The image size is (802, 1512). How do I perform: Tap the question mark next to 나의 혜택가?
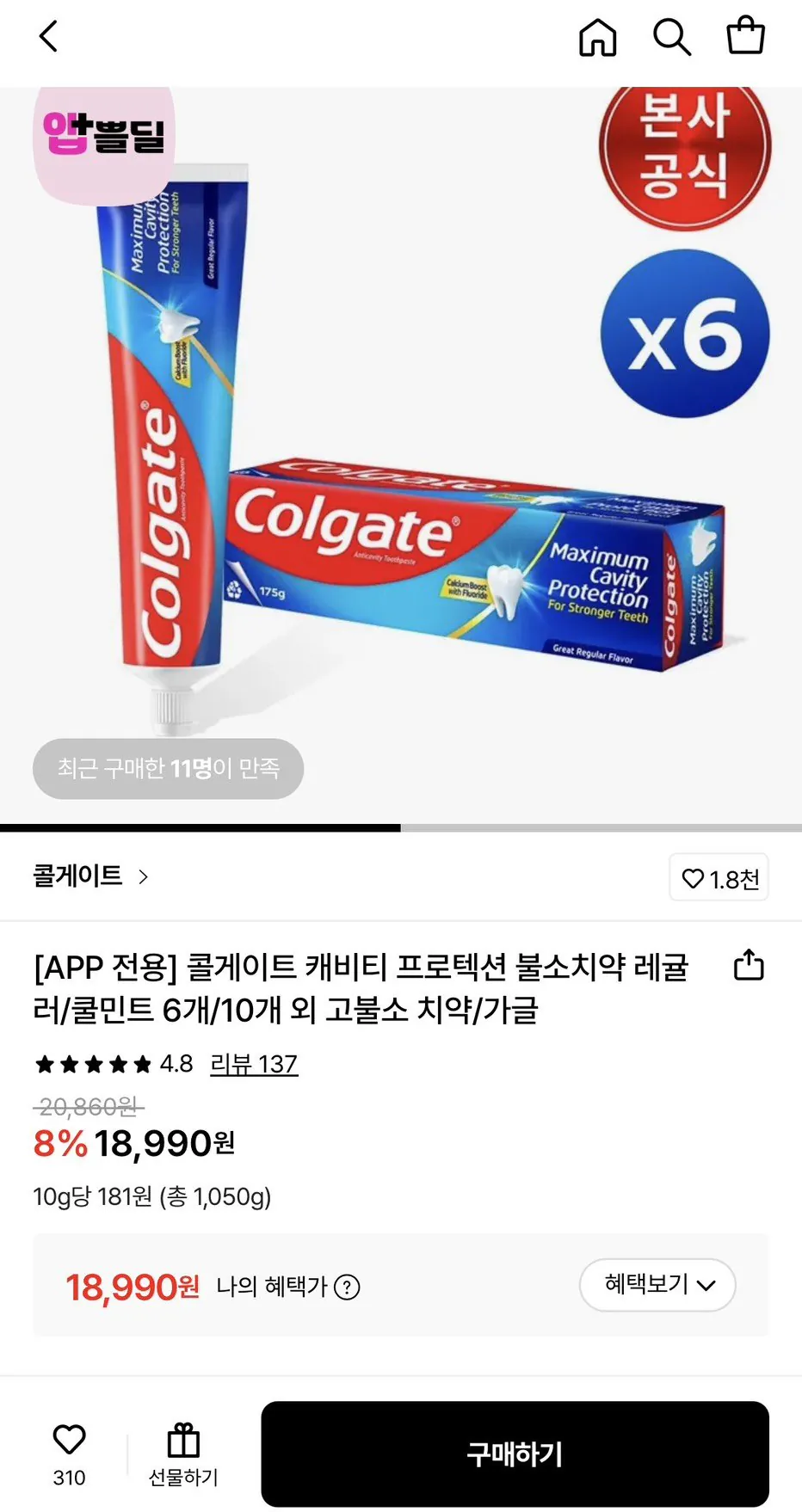pyautogui.click(x=346, y=1287)
